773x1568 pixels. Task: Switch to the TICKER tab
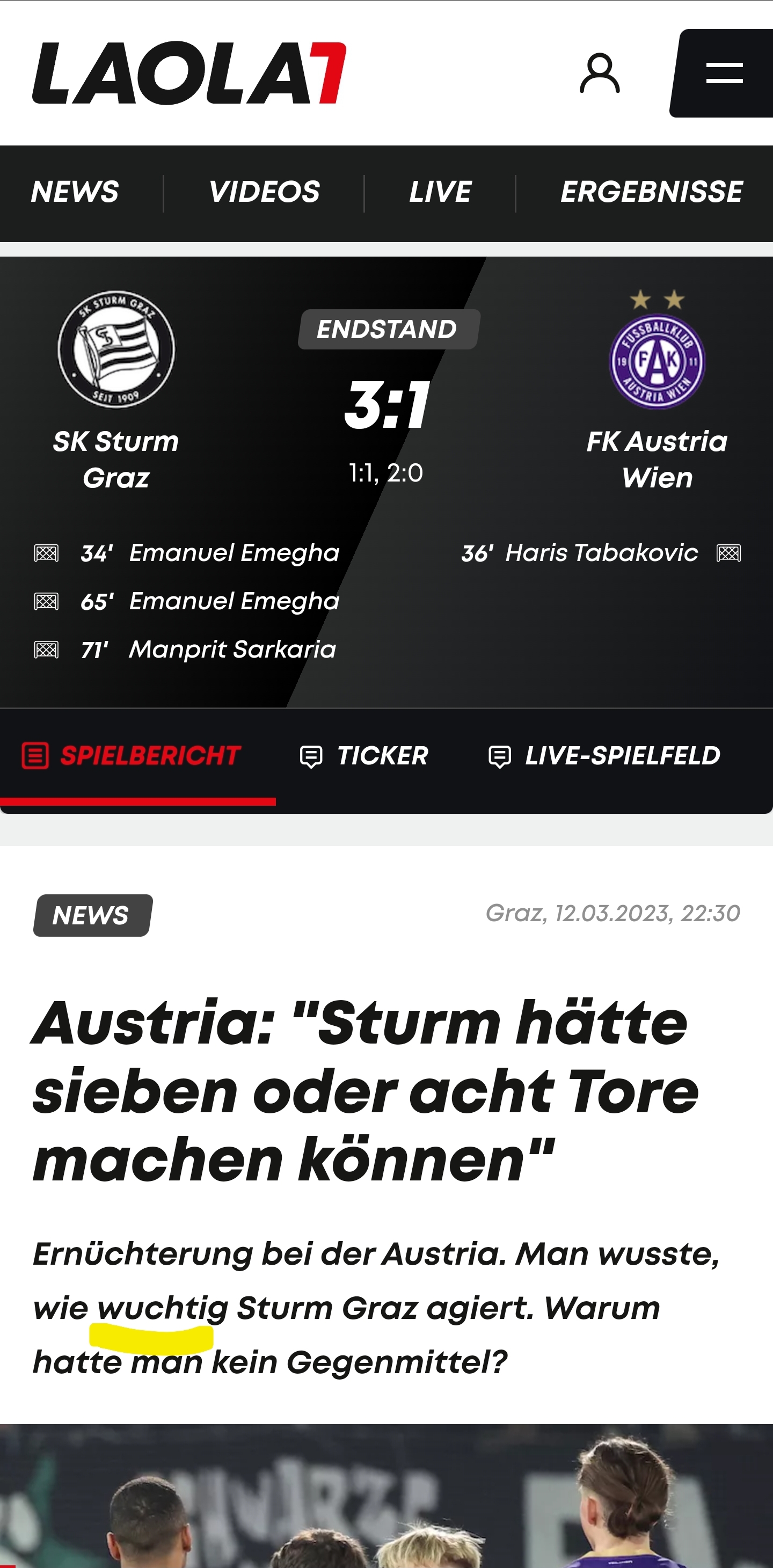[364, 756]
